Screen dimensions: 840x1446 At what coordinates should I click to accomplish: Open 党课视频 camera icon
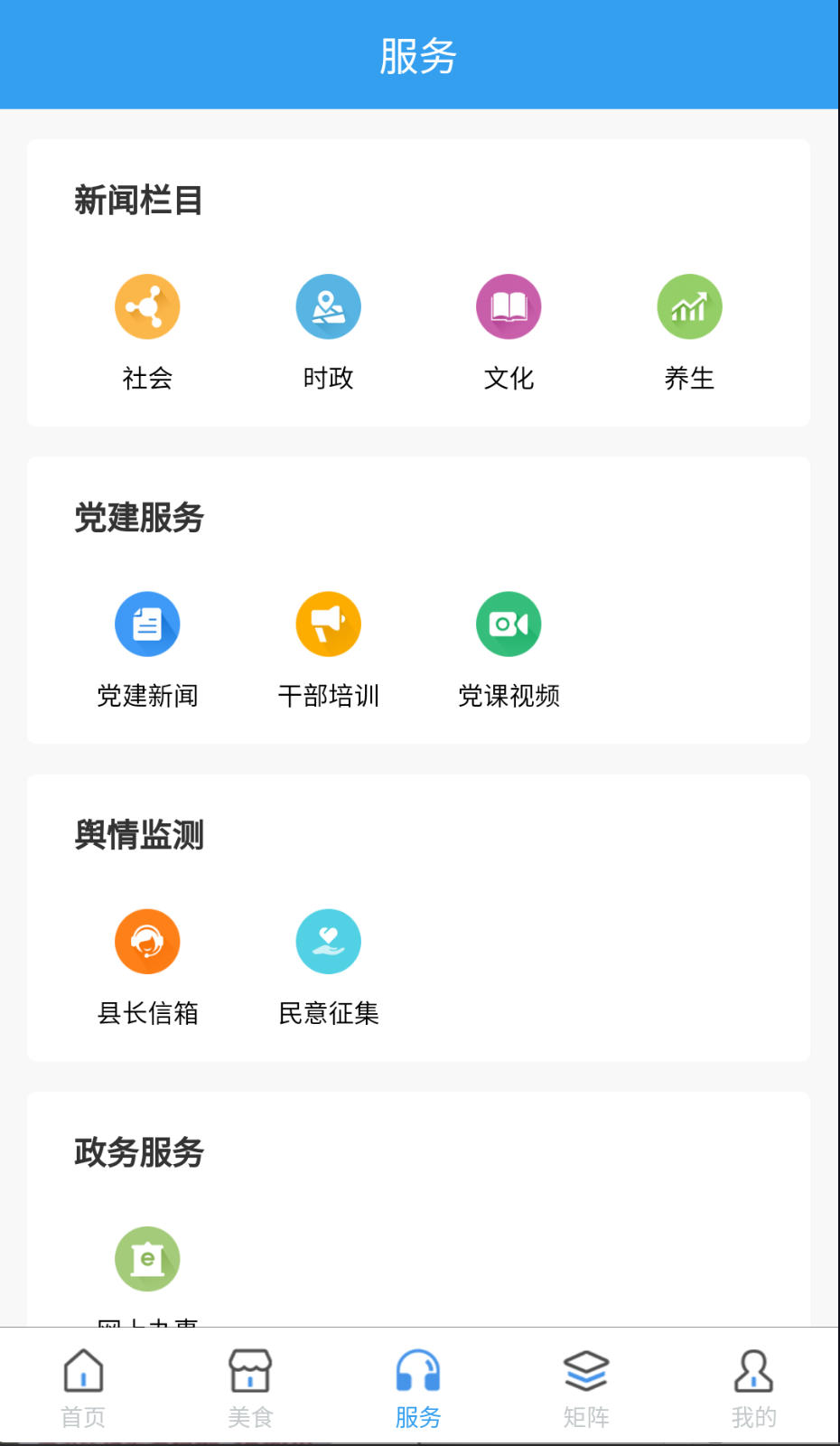coord(509,624)
